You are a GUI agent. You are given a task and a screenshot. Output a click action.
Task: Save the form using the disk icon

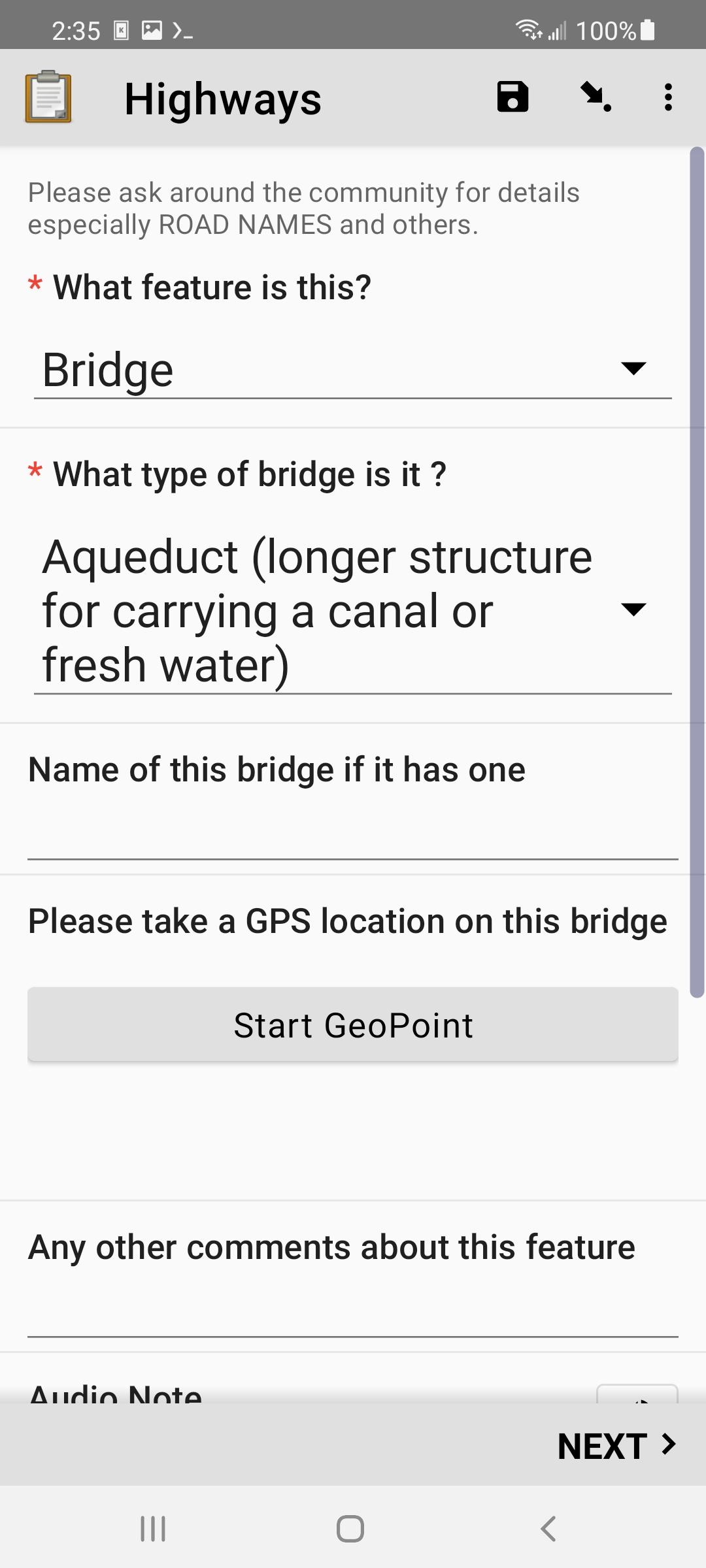pos(513,97)
